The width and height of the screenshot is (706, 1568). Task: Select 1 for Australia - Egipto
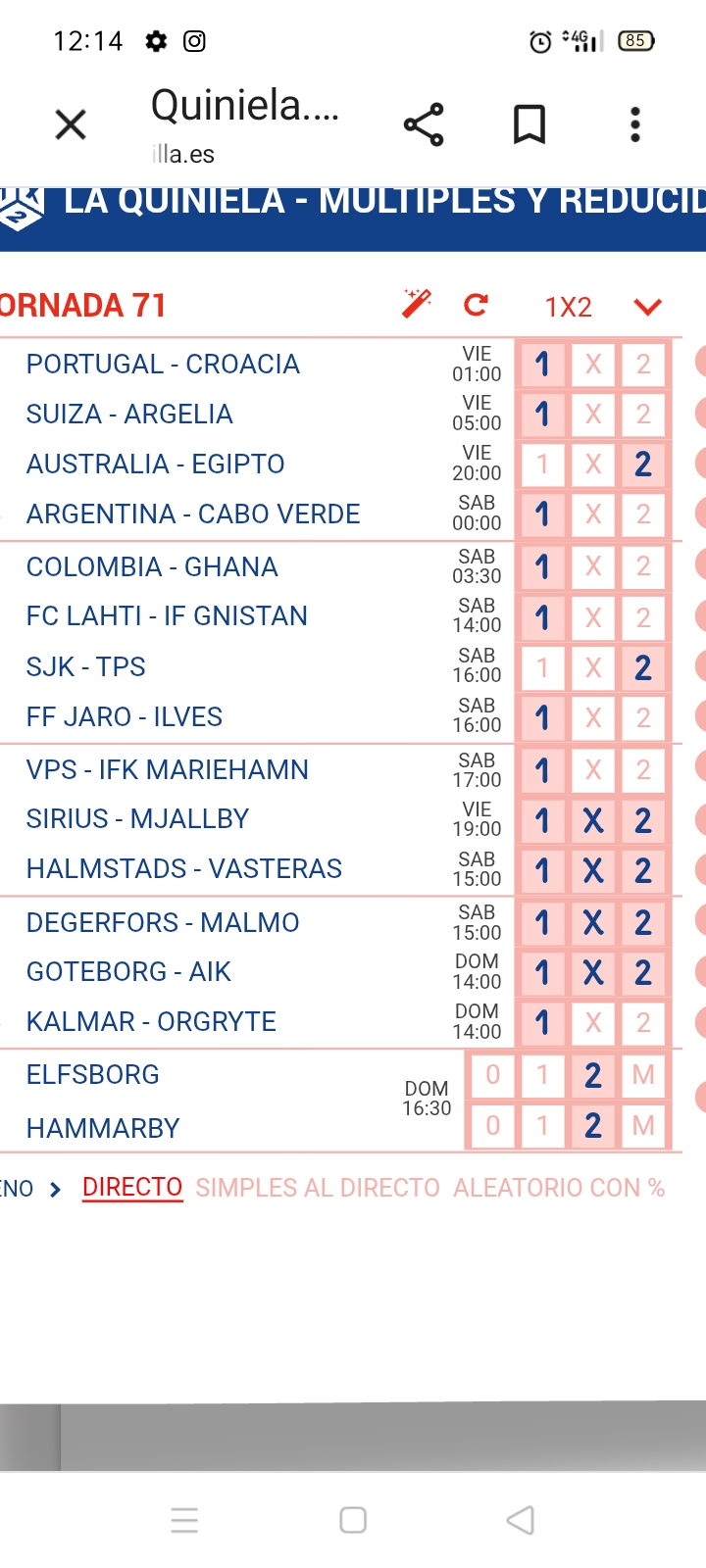[x=542, y=465]
